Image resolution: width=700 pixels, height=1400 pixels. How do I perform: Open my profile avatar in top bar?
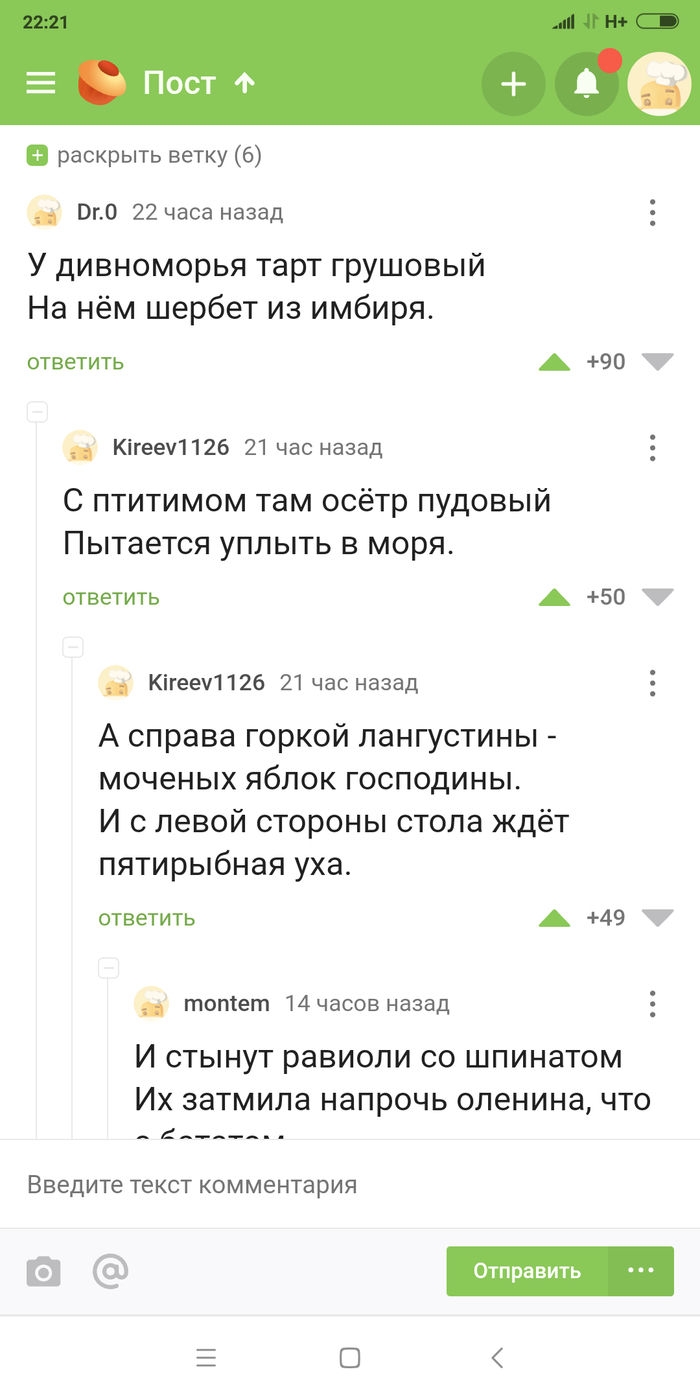click(x=659, y=84)
